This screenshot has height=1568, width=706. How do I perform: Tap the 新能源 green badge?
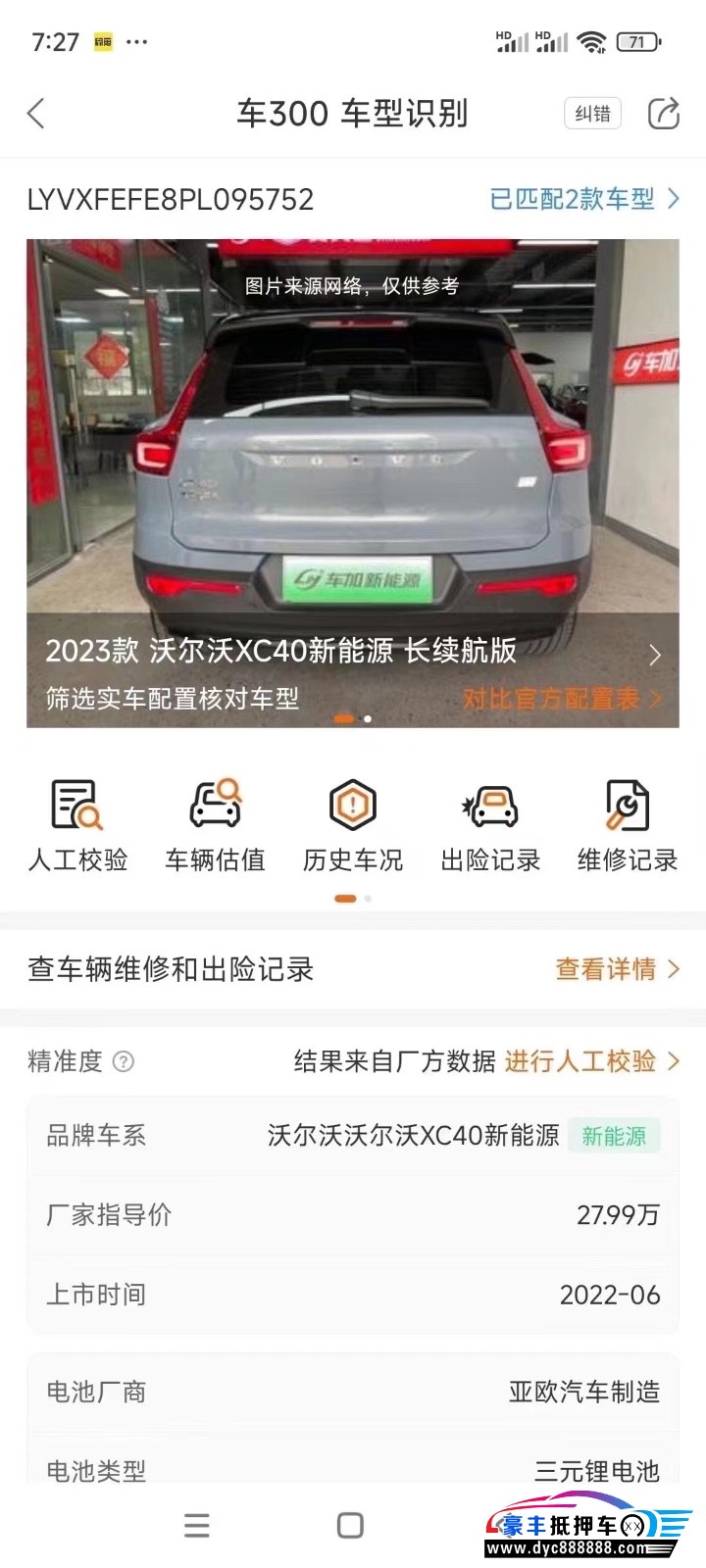click(615, 1136)
